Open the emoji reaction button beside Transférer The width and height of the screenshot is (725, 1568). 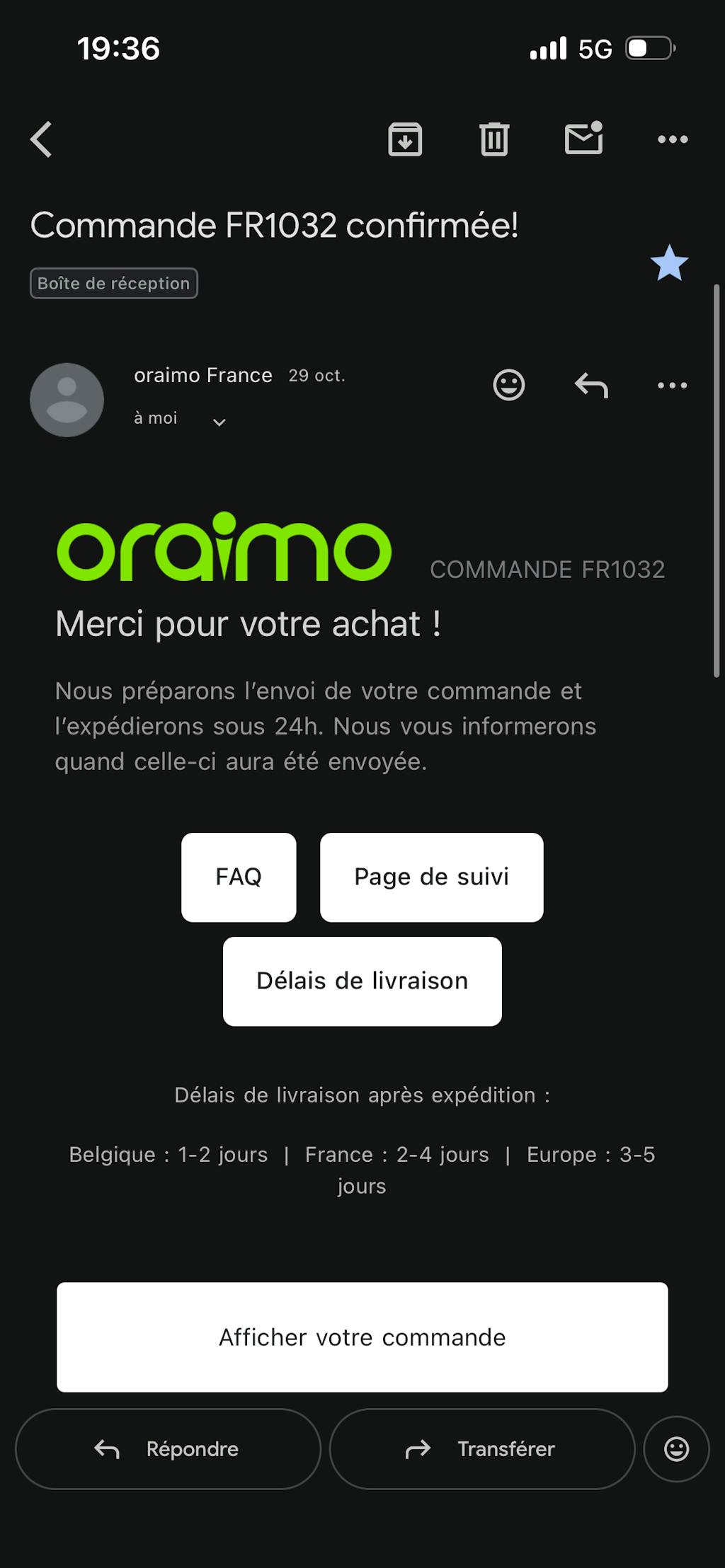point(676,1449)
